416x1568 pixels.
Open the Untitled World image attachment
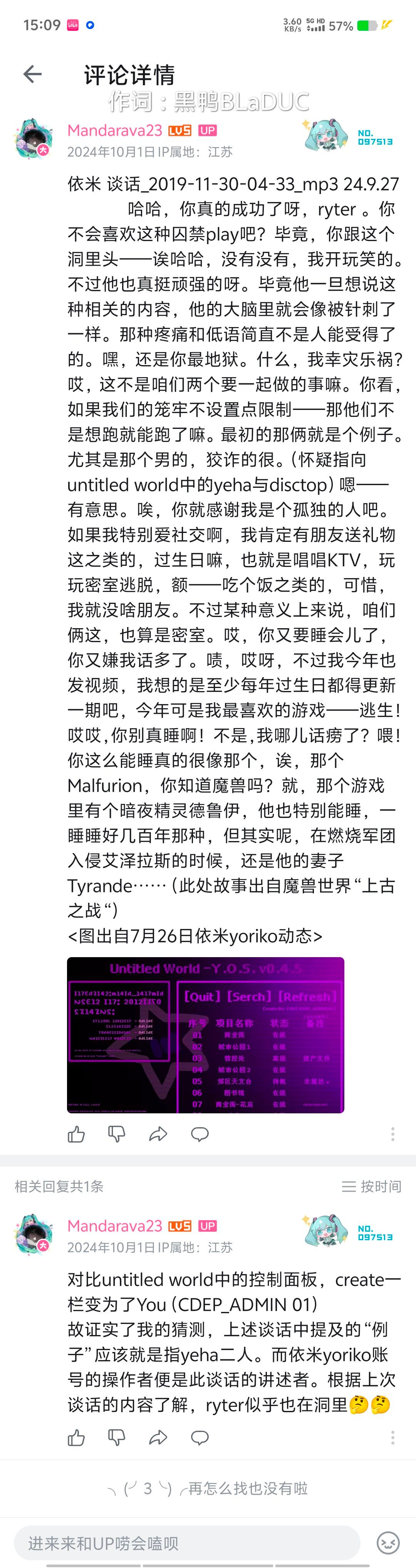(x=206, y=1035)
